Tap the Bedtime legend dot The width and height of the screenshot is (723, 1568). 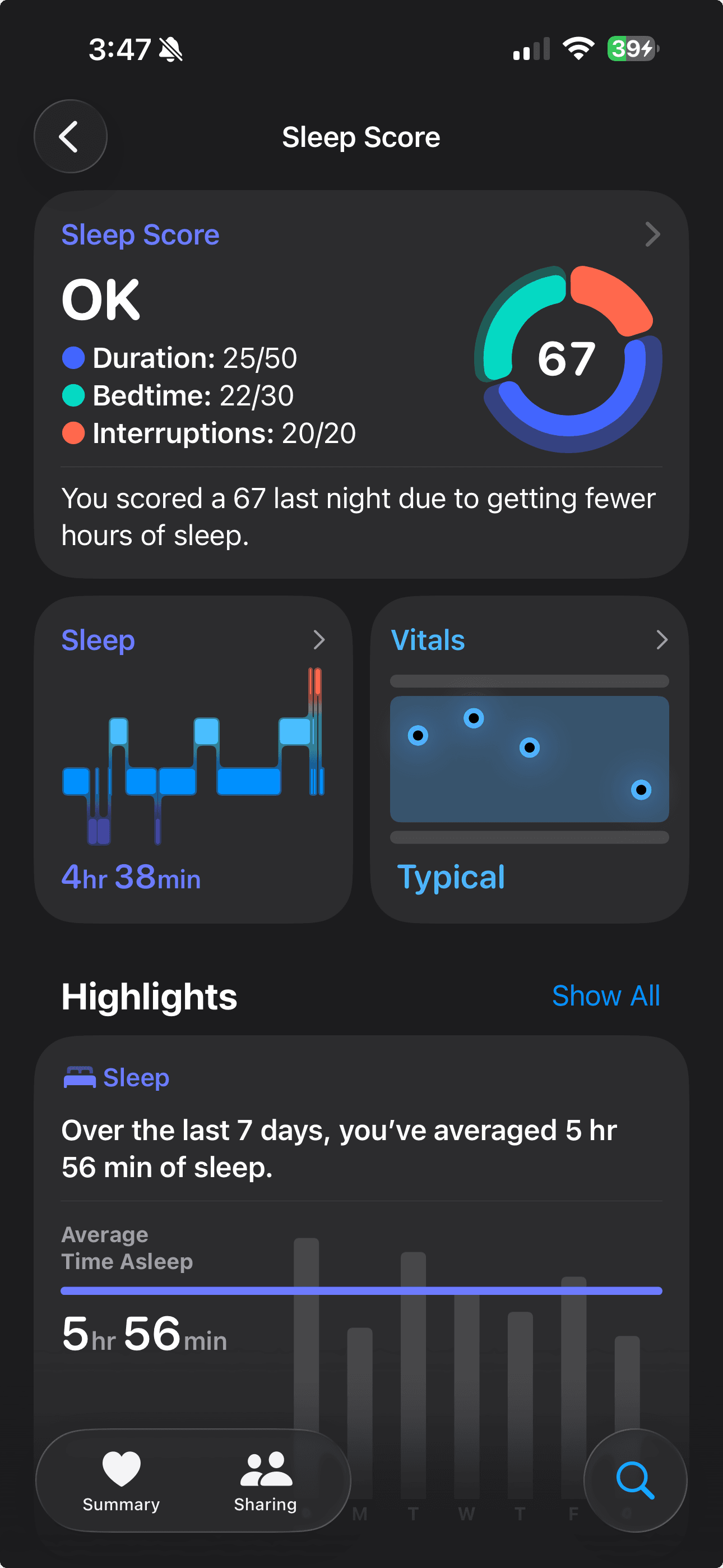click(x=74, y=396)
